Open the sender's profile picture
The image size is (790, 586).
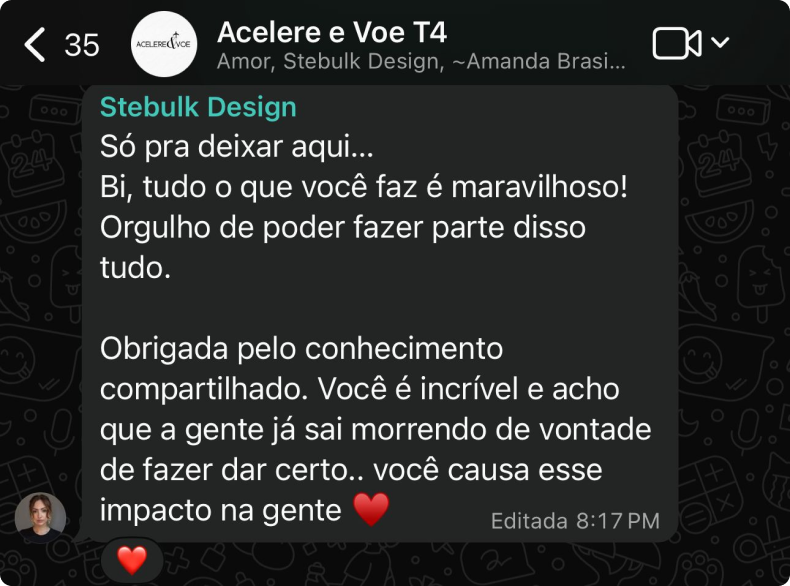(x=41, y=518)
